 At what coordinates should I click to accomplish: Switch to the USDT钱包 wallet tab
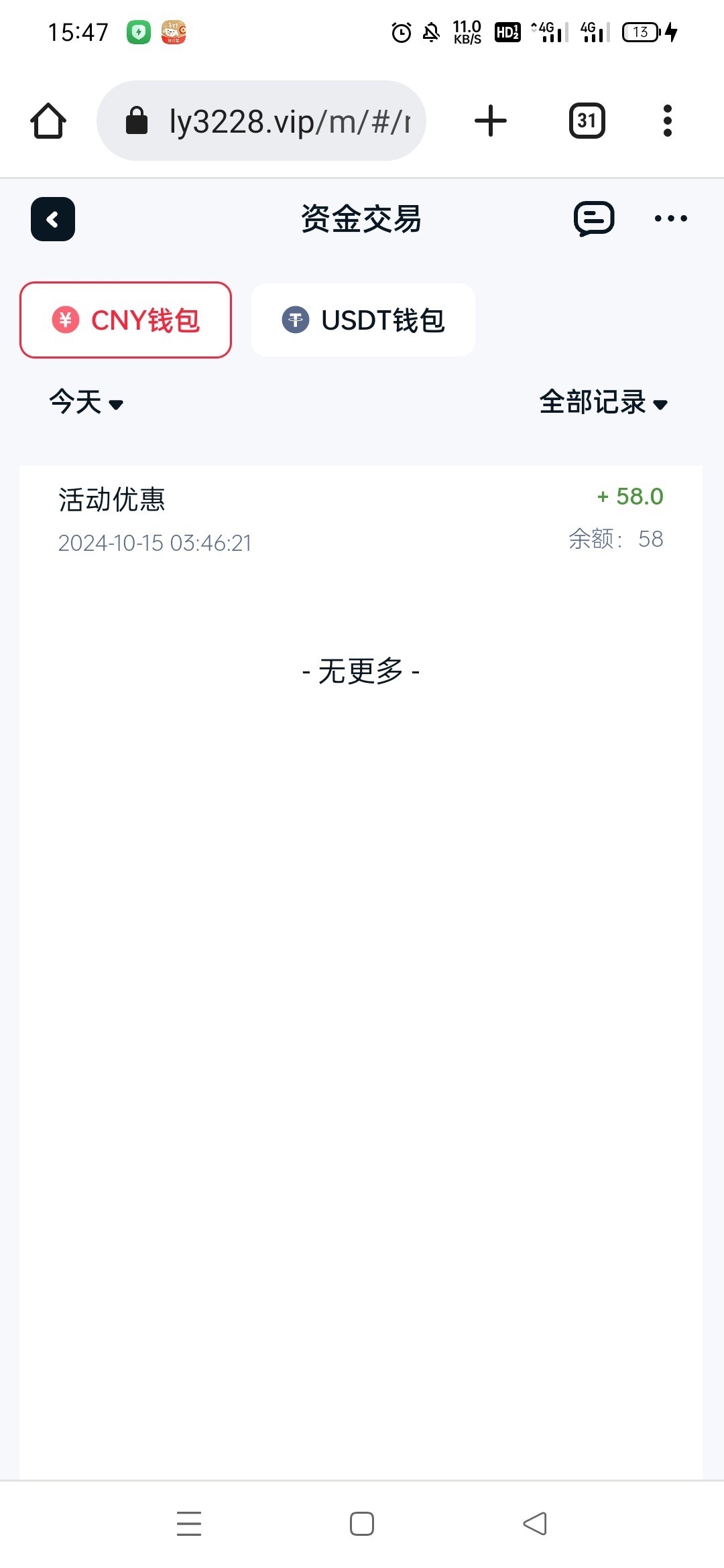point(363,320)
